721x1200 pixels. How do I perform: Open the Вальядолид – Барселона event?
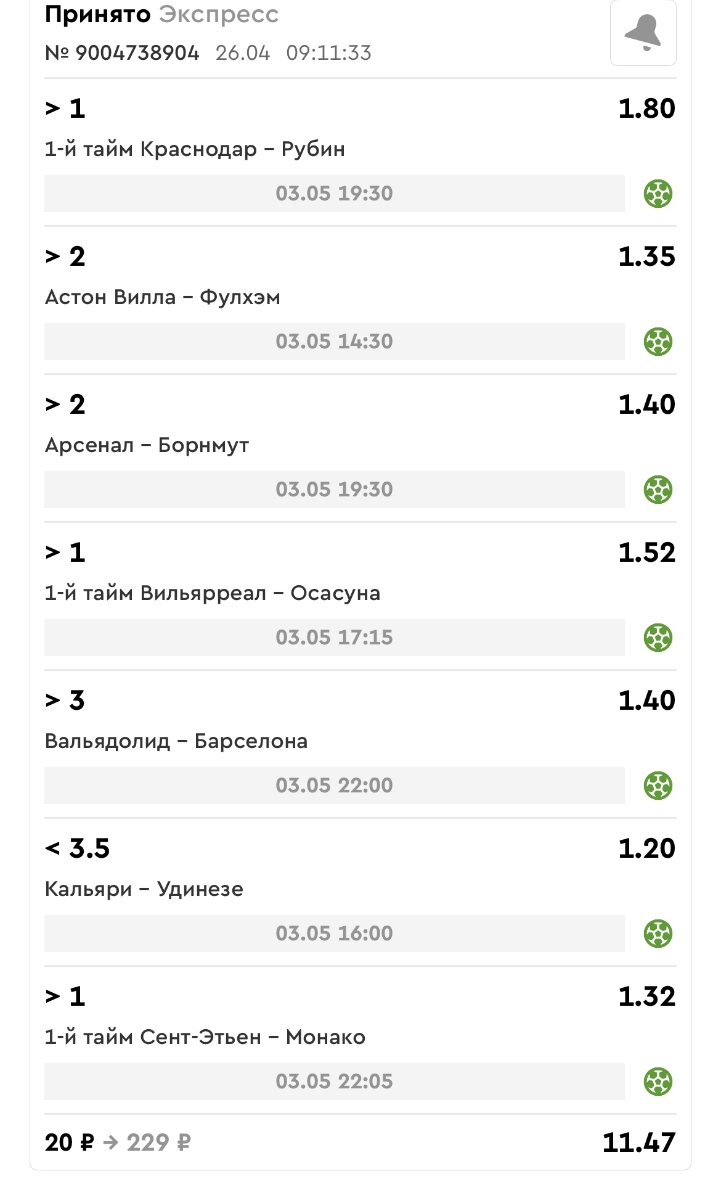pyautogui.click(x=176, y=741)
